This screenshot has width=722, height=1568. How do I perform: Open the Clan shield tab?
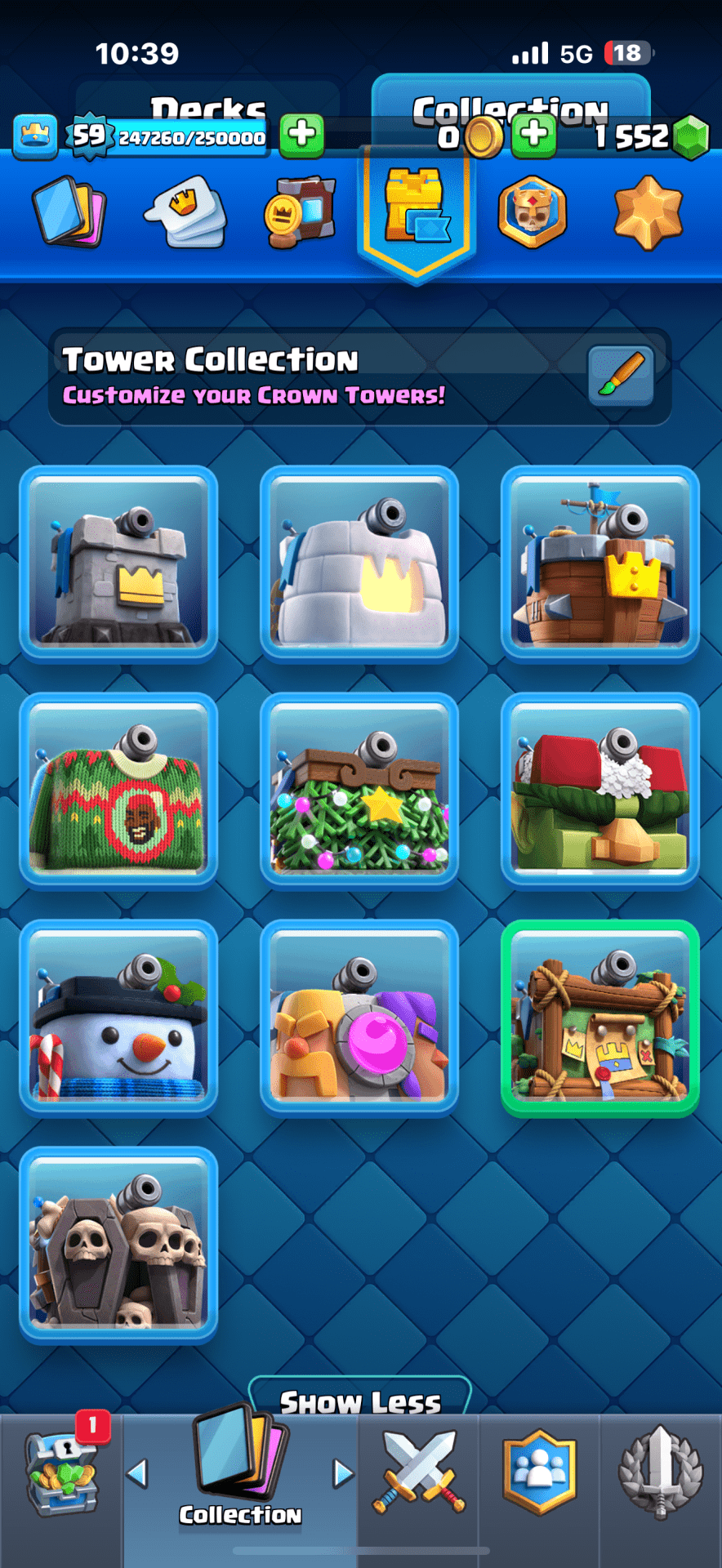(x=539, y=1472)
